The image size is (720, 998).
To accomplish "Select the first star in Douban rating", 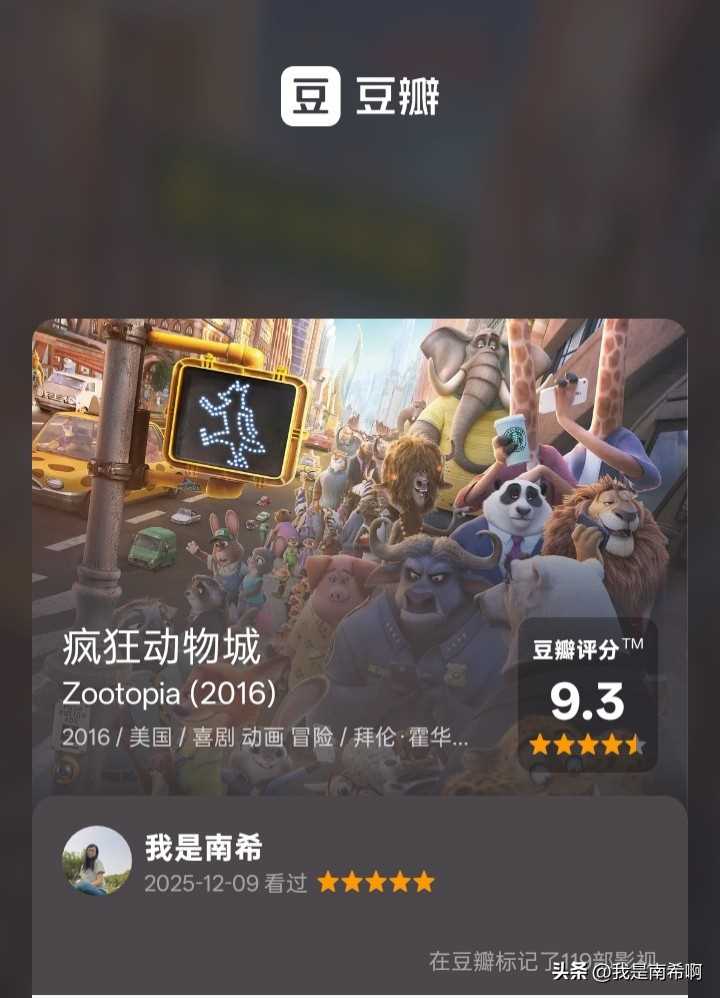I will 539,744.
